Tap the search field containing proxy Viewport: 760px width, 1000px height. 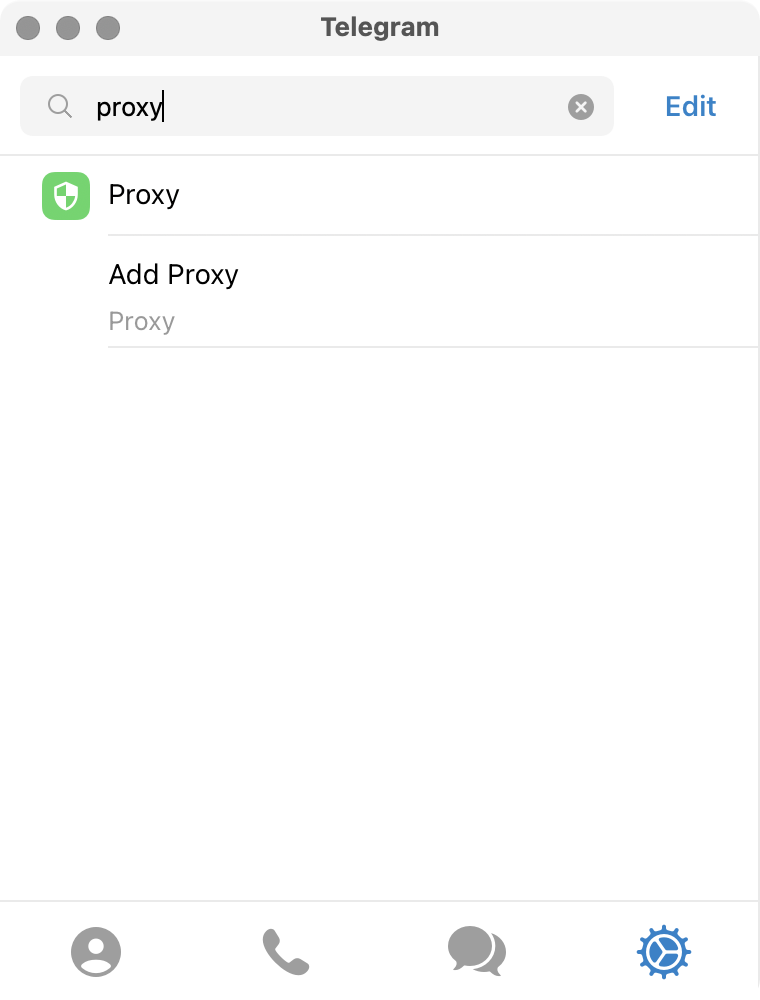tap(320, 106)
